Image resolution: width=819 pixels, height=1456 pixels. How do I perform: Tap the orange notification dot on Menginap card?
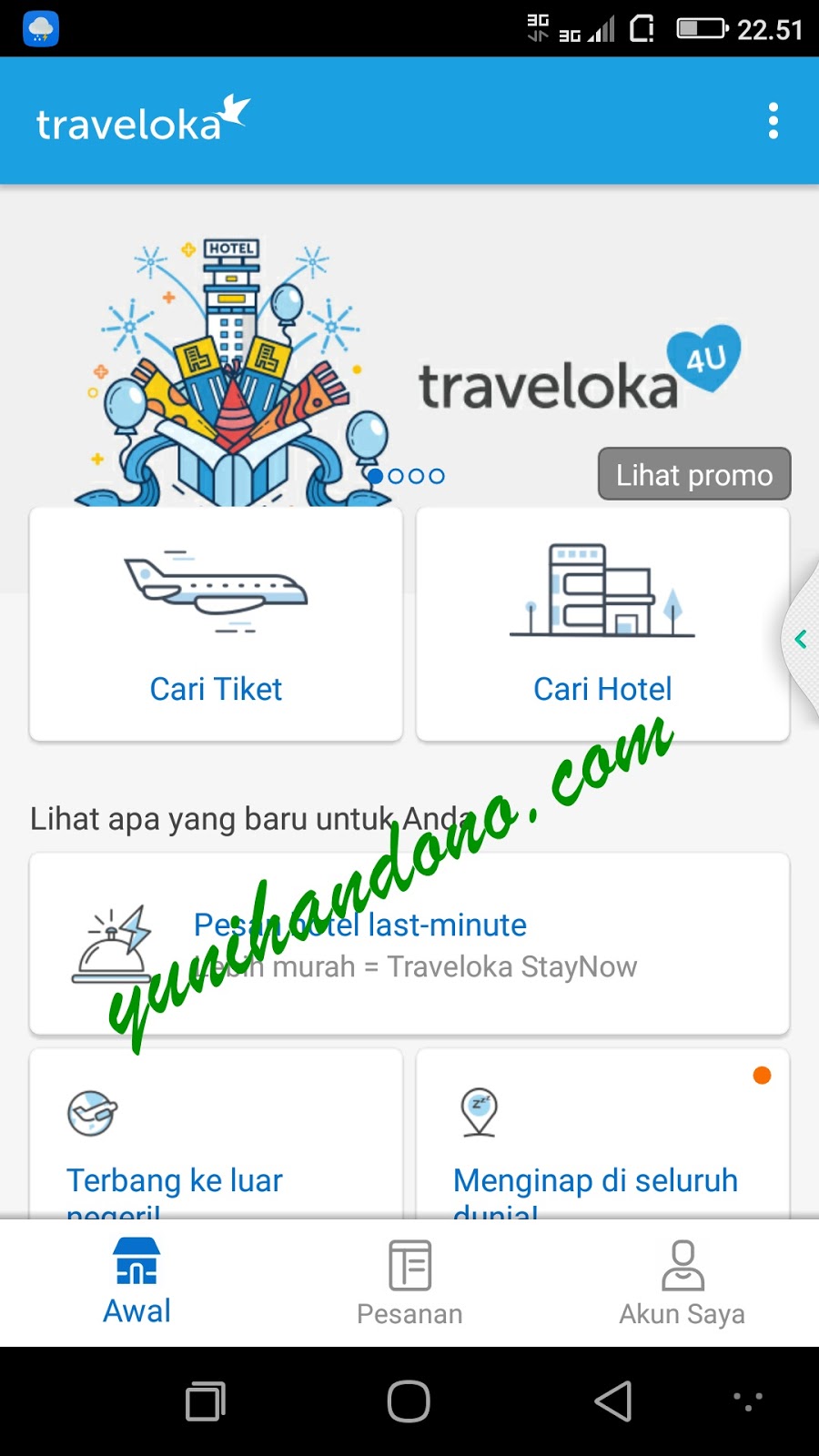tap(761, 1077)
